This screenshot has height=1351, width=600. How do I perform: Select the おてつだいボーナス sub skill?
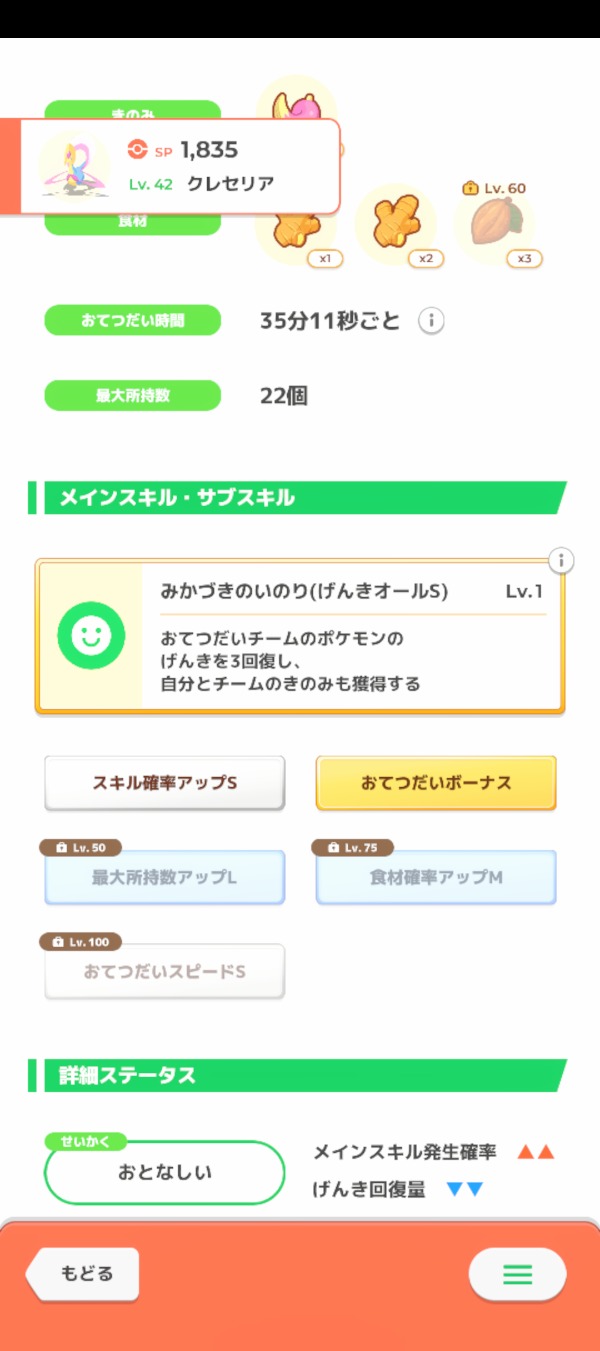(x=436, y=783)
